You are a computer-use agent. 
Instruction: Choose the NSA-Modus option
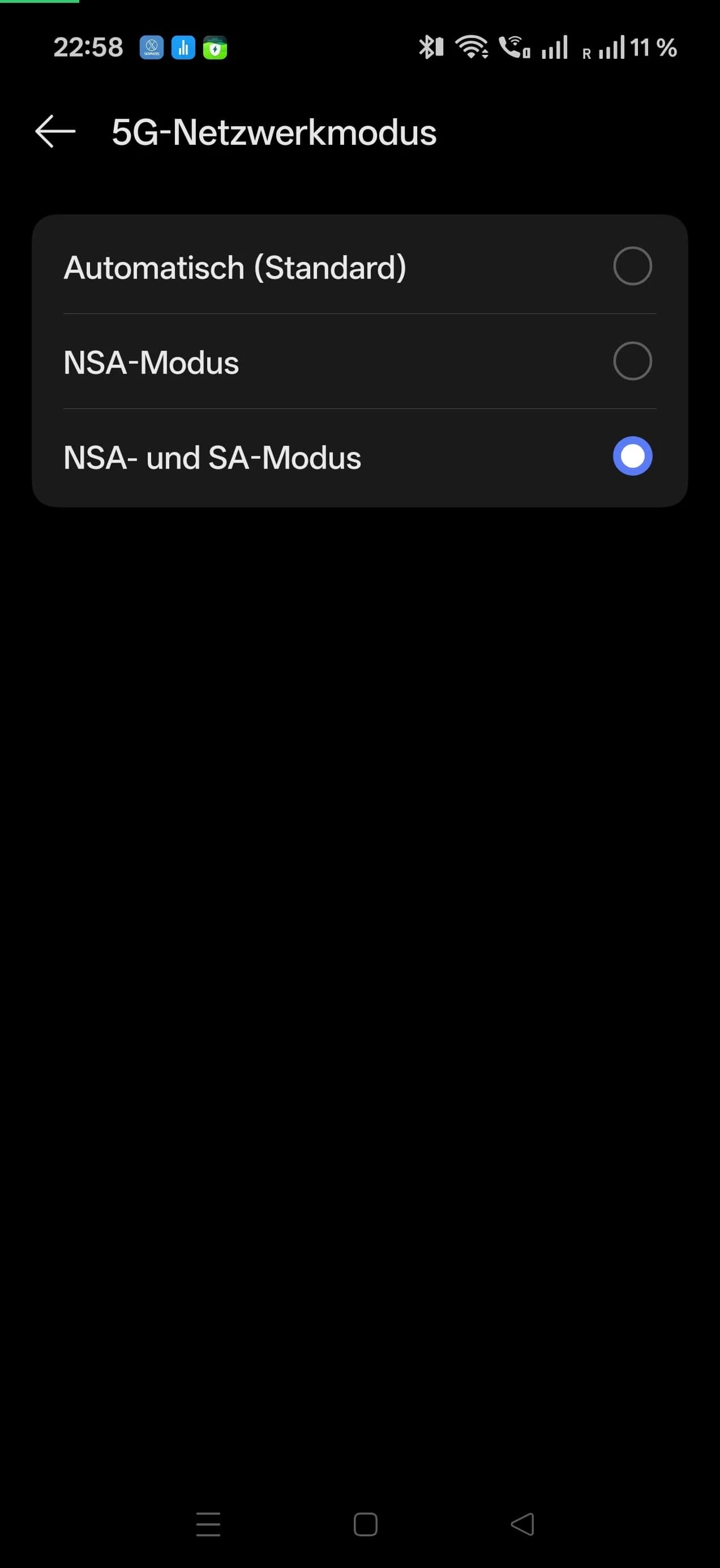pyautogui.click(x=632, y=361)
